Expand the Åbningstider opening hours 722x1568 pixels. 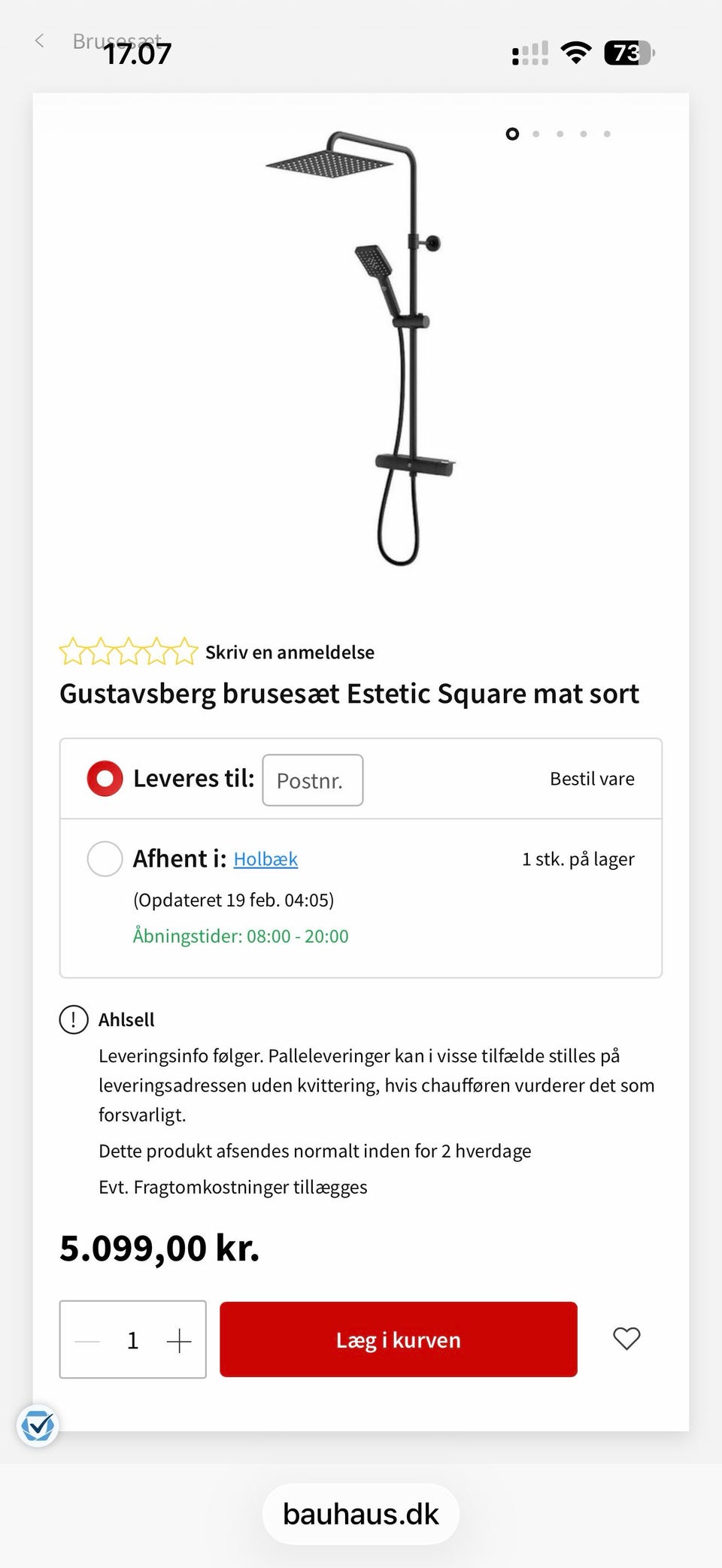[x=241, y=936]
